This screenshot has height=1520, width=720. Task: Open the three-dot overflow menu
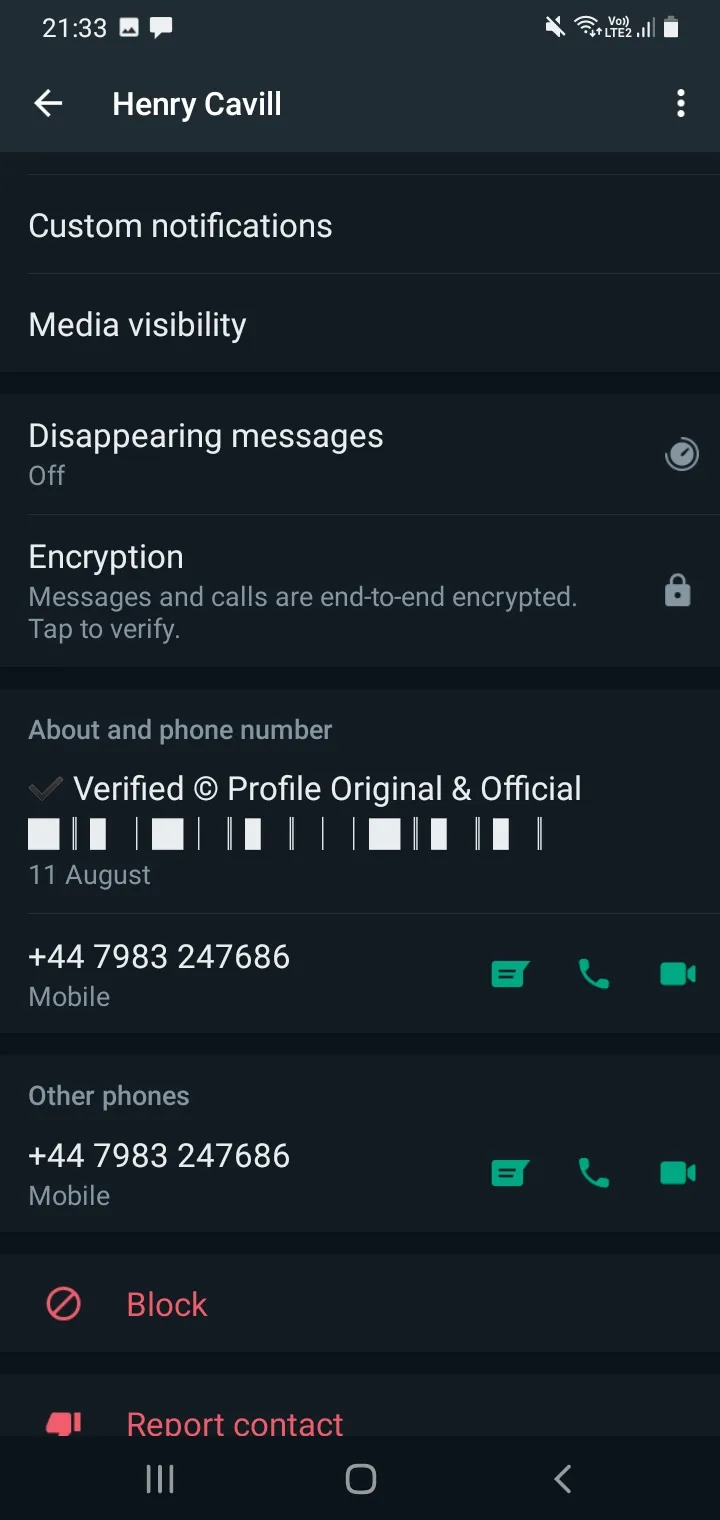click(x=681, y=103)
